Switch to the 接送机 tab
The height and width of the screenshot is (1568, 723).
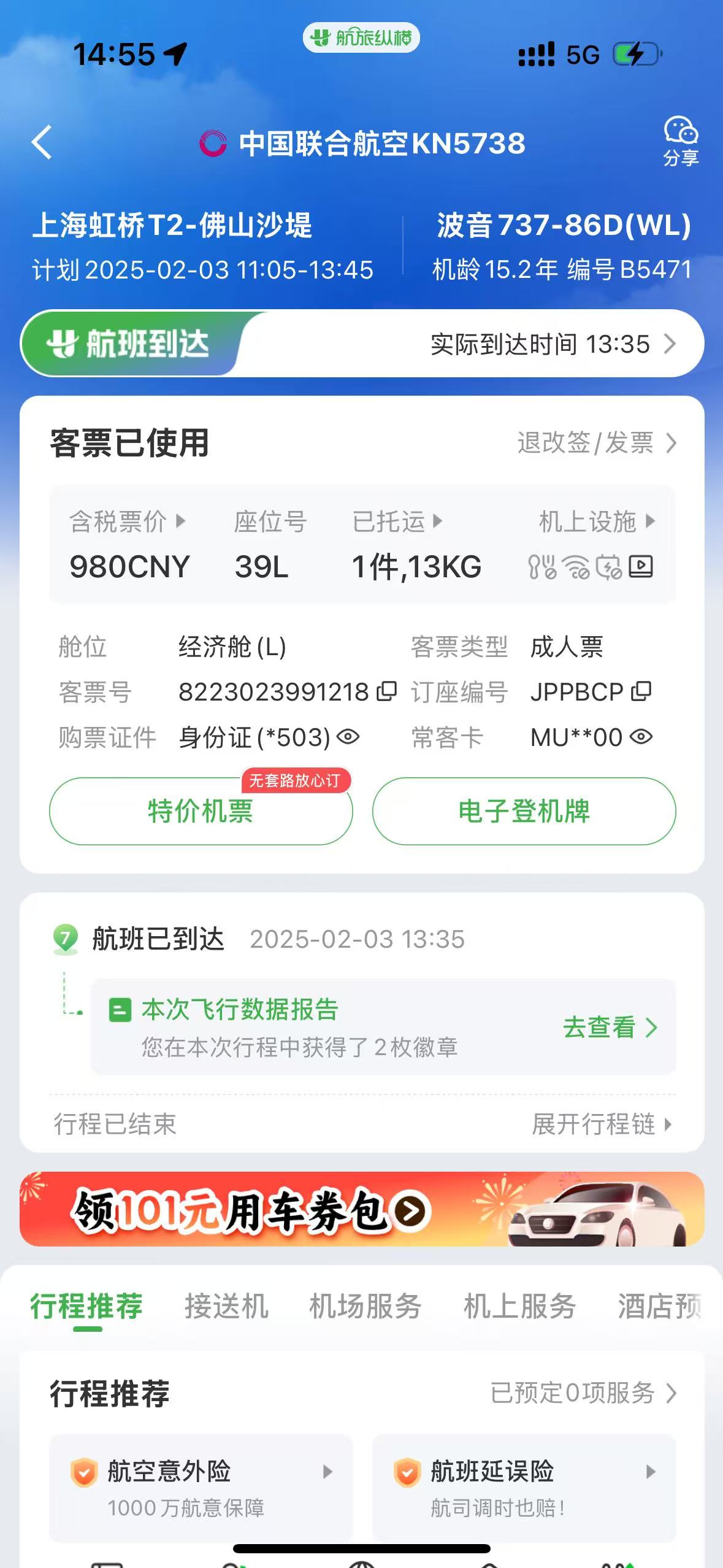pyautogui.click(x=226, y=1306)
